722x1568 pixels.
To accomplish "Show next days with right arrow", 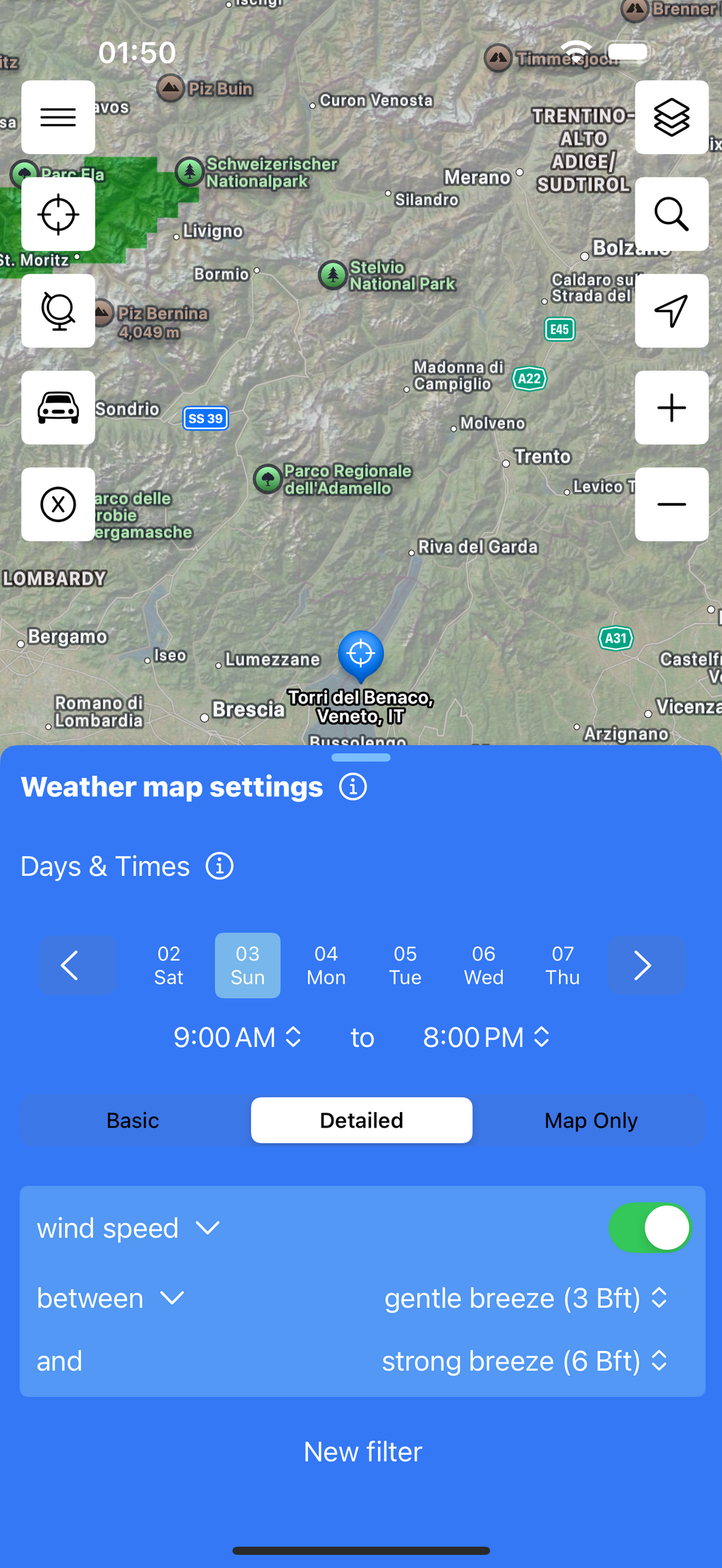I will click(646, 965).
